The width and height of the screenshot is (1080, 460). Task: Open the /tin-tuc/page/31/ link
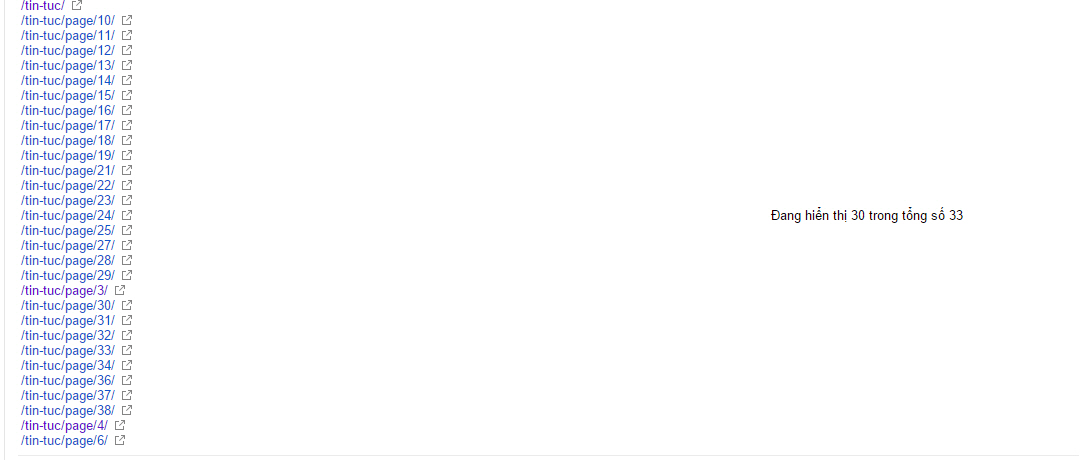pyautogui.click(x=67, y=320)
